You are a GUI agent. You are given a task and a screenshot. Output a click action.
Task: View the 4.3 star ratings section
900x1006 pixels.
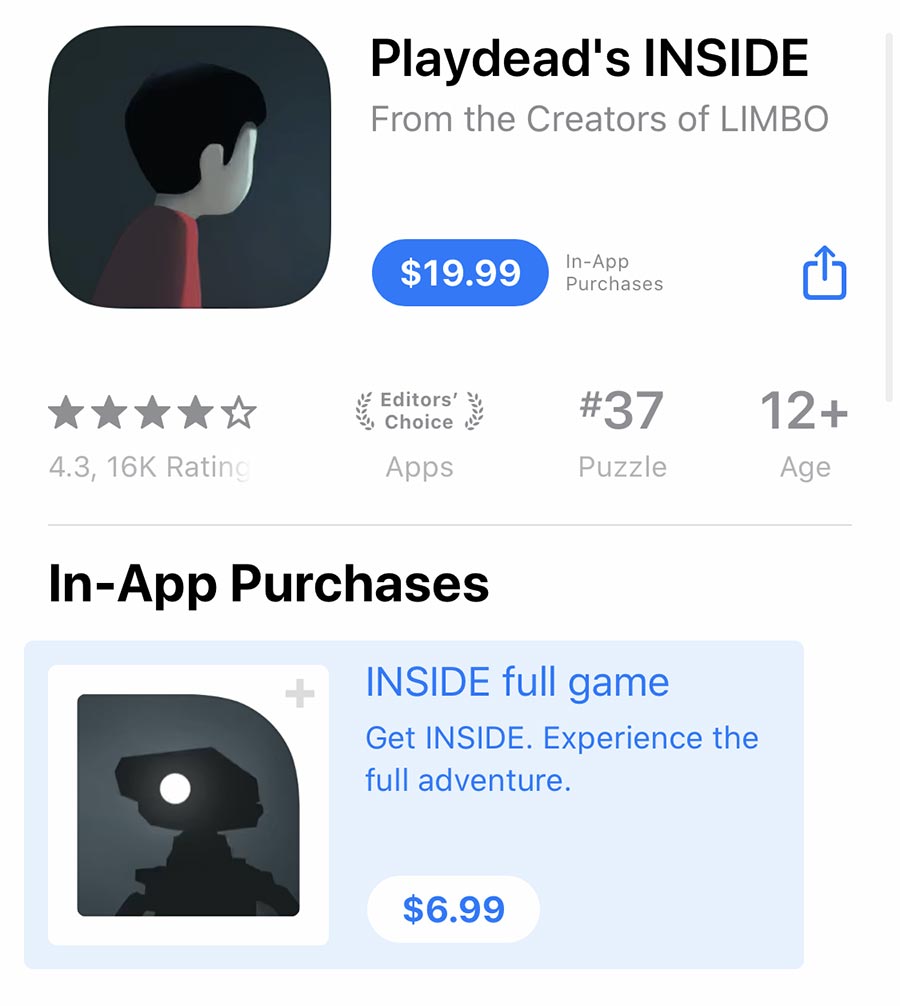click(x=151, y=435)
